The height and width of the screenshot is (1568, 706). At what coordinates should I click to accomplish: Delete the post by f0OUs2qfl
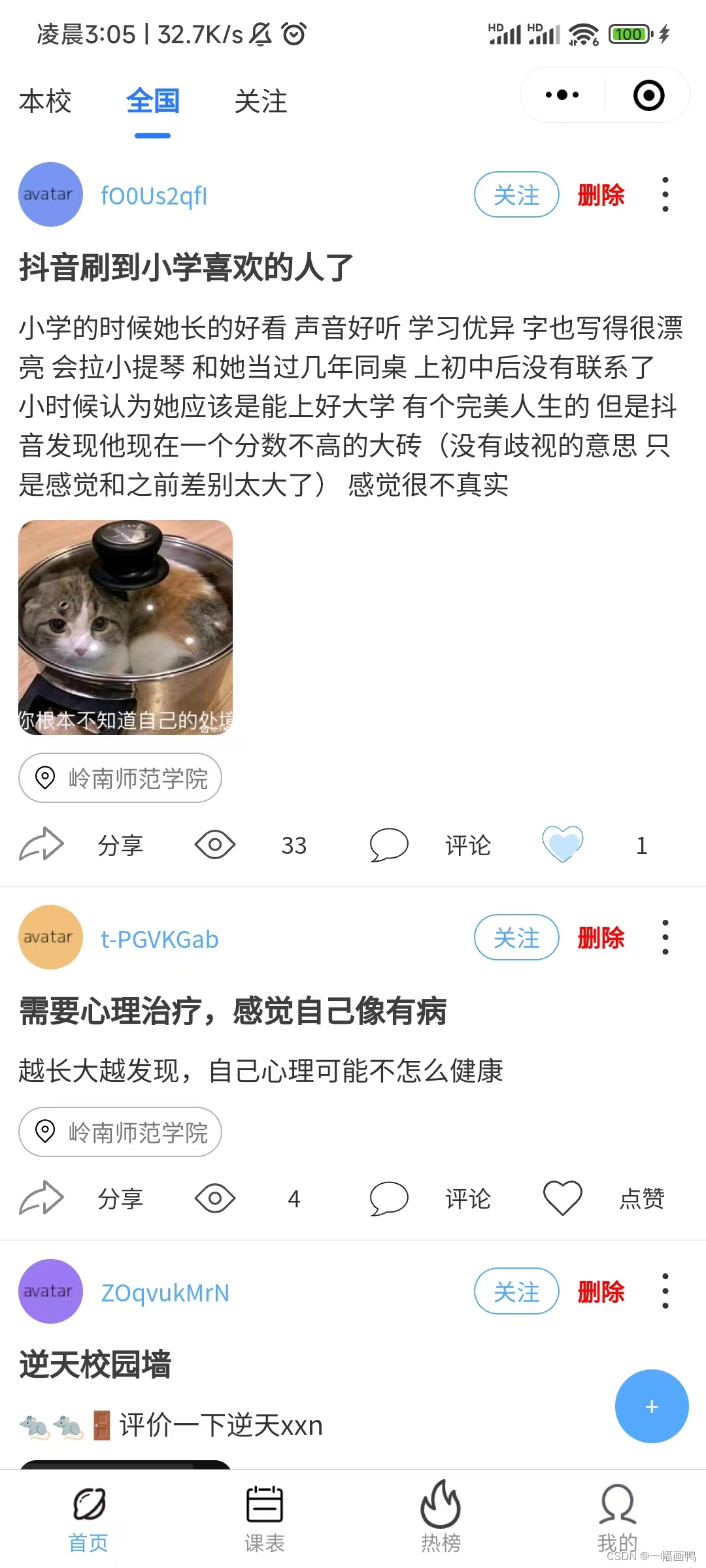tap(601, 195)
